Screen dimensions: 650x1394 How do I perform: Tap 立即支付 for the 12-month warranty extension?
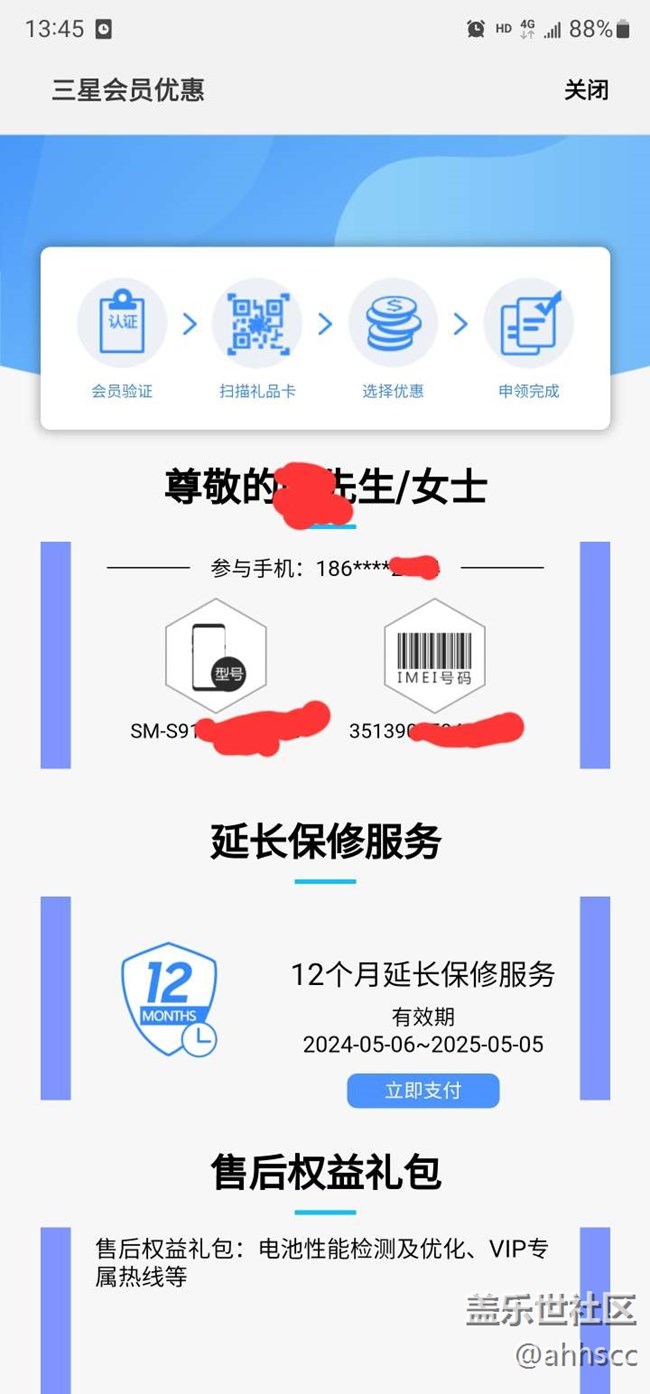pyautogui.click(x=423, y=1090)
